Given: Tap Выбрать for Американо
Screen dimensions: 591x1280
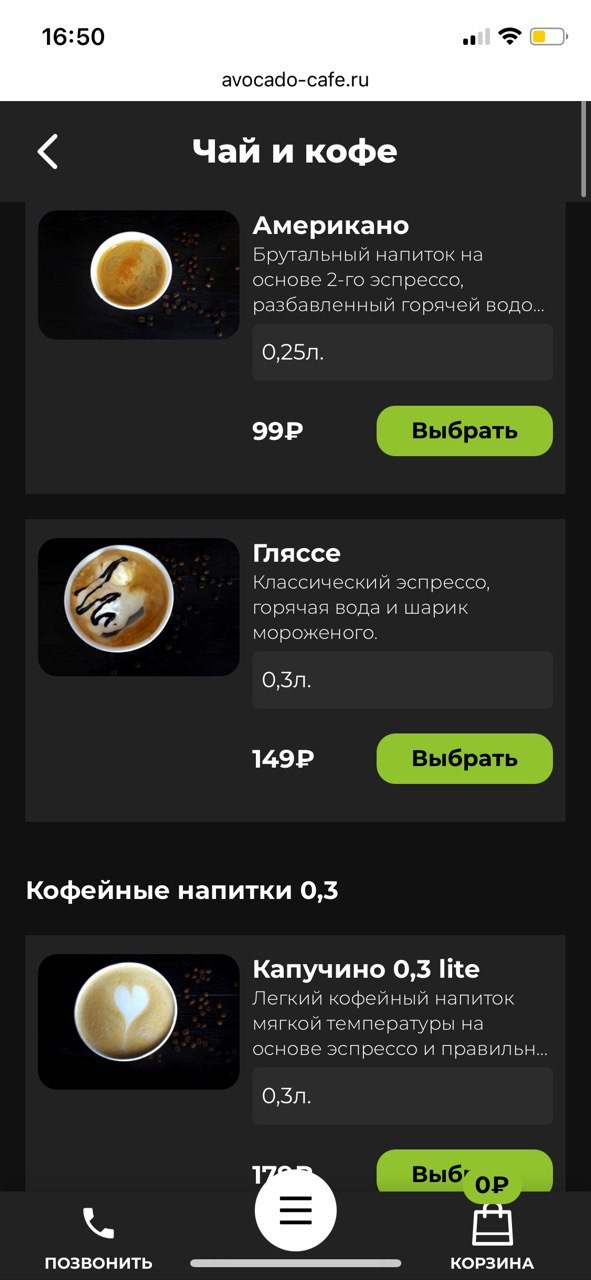Looking at the screenshot, I should 464,431.
